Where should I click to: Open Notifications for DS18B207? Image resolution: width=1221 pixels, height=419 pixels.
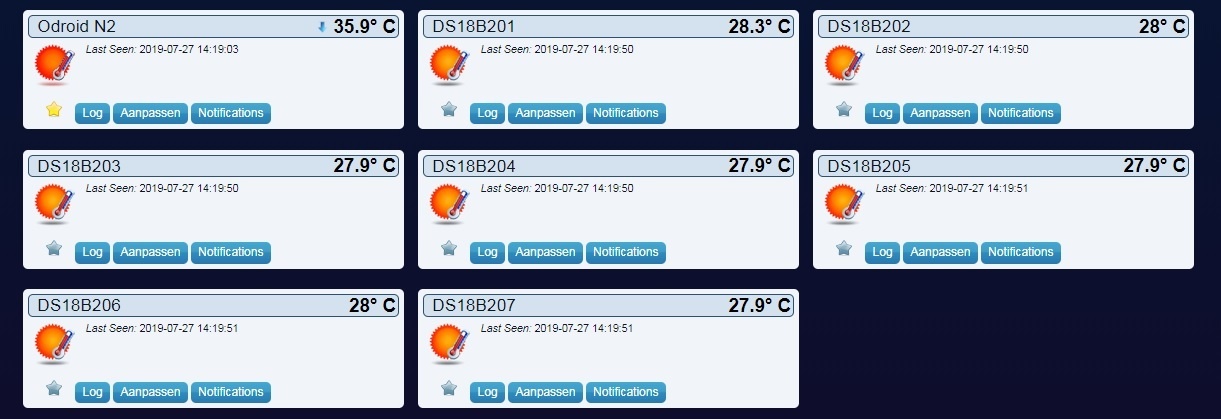625,391
